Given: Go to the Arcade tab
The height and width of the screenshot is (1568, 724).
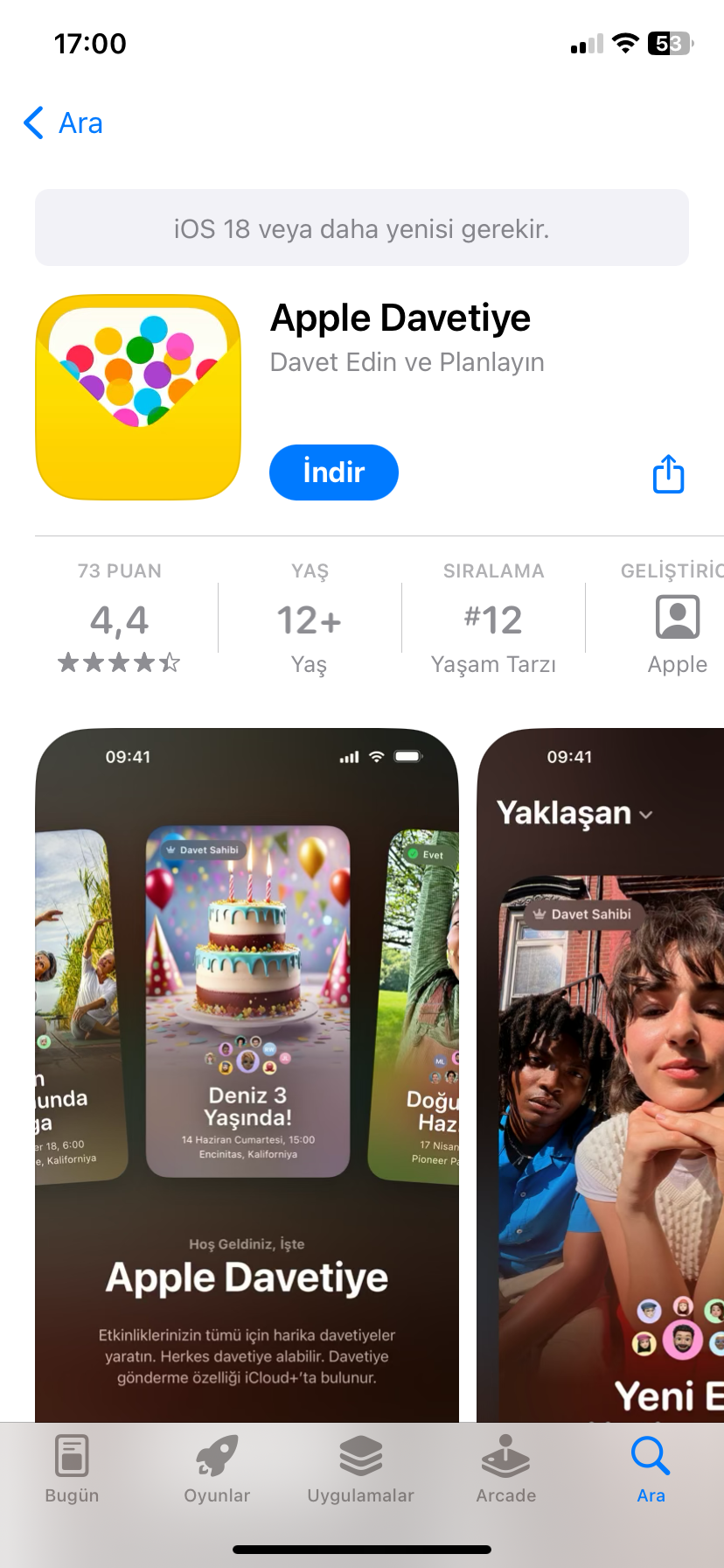Looking at the screenshot, I should tap(505, 1470).
